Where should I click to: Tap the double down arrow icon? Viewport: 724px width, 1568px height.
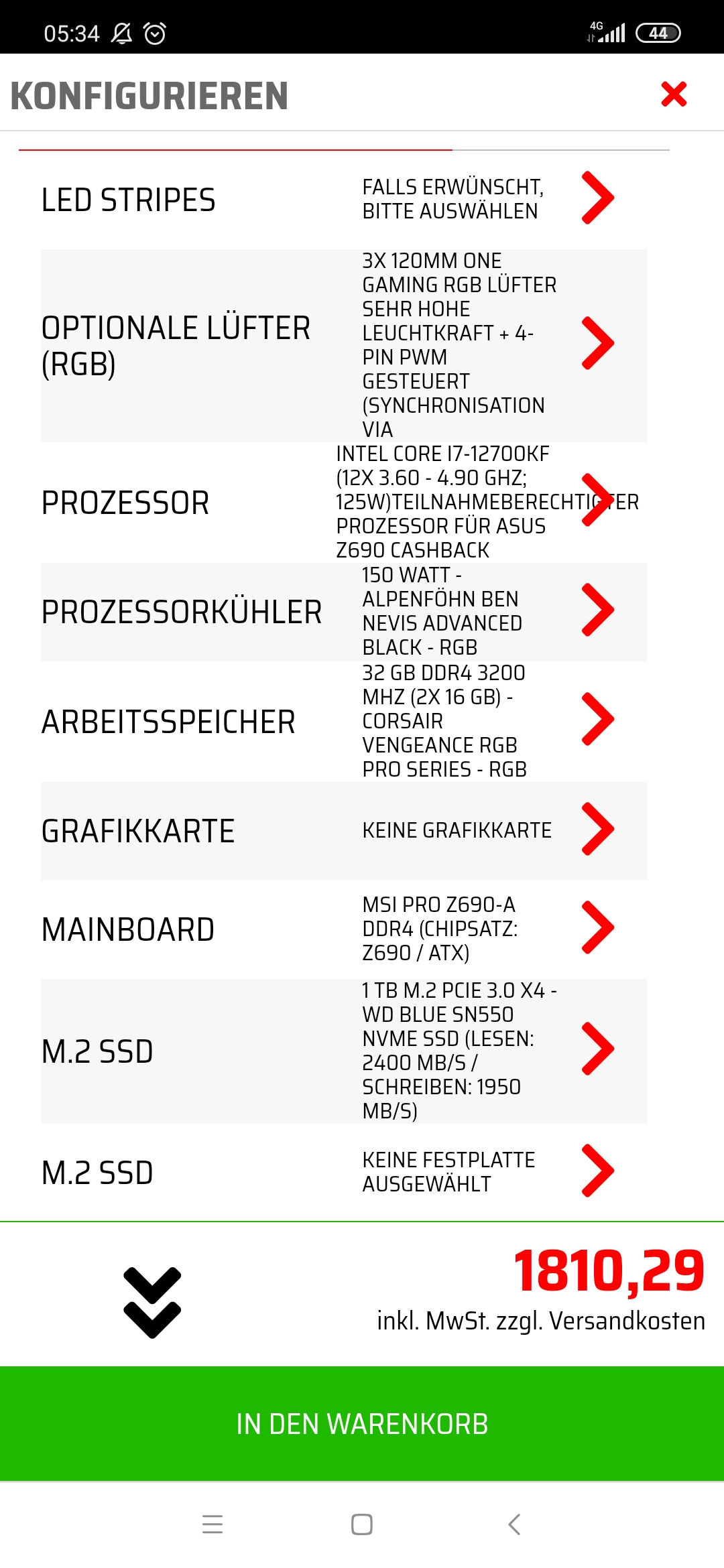click(152, 1303)
